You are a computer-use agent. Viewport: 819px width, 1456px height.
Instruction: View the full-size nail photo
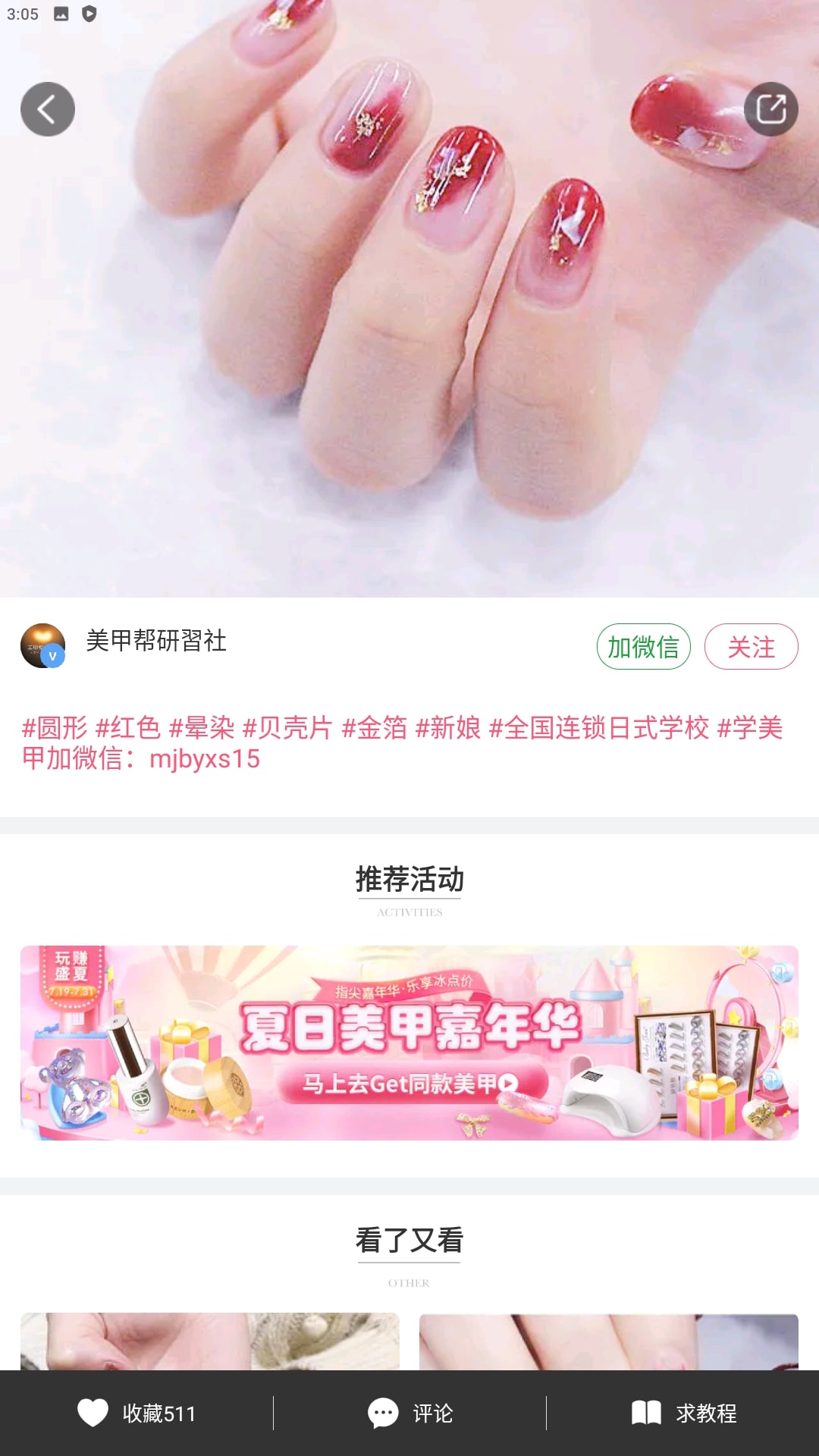409,341
